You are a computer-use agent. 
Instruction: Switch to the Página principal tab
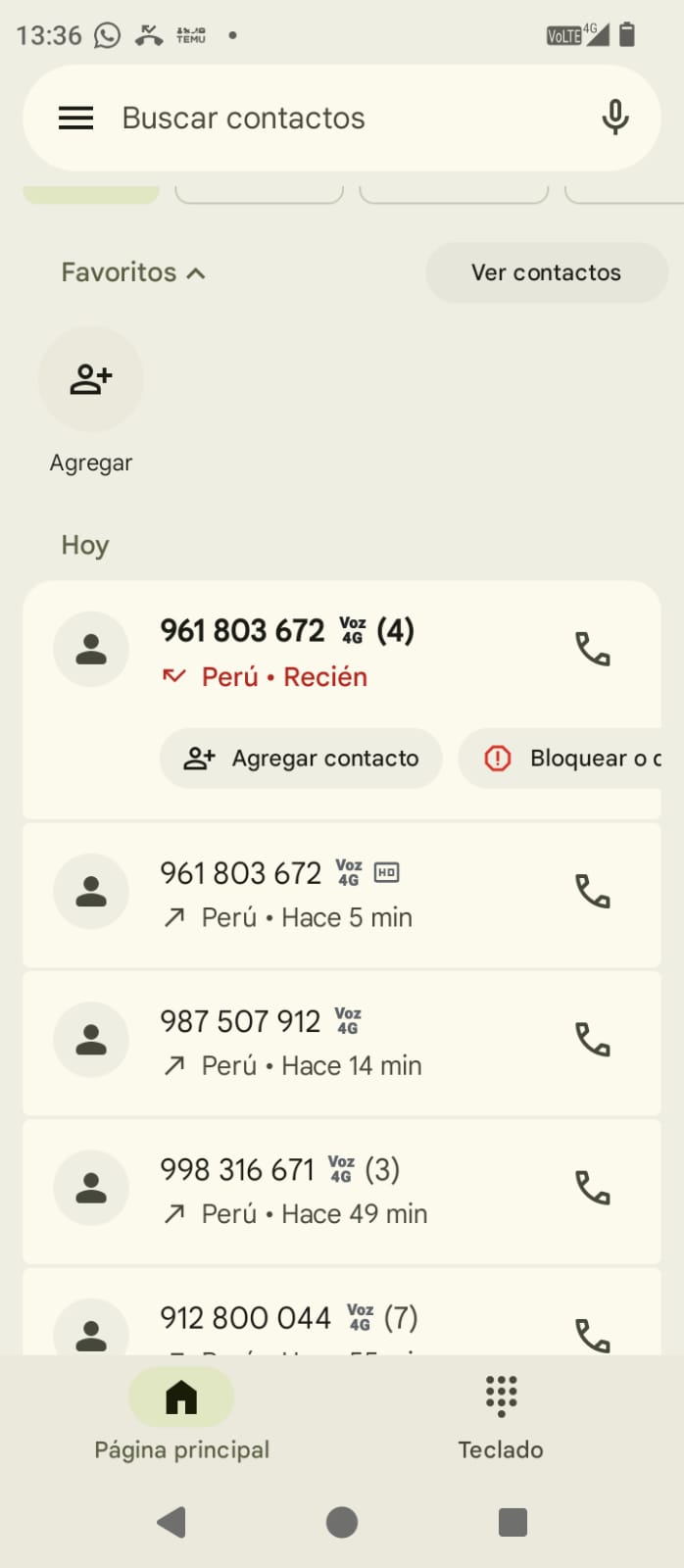(181, 1415)
